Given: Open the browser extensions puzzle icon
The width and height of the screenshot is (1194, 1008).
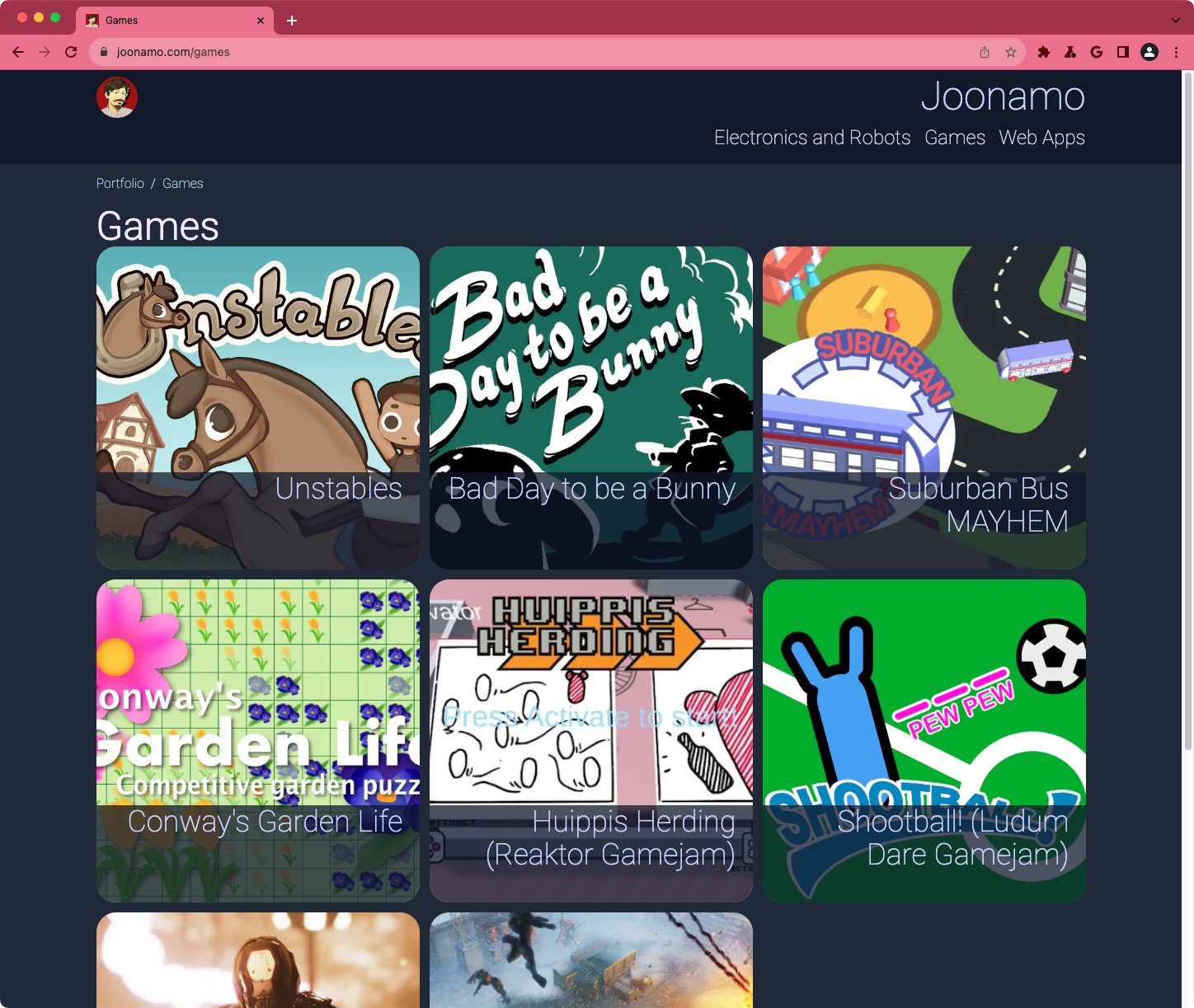Looking at the screenshot, I should point(1043,52).
